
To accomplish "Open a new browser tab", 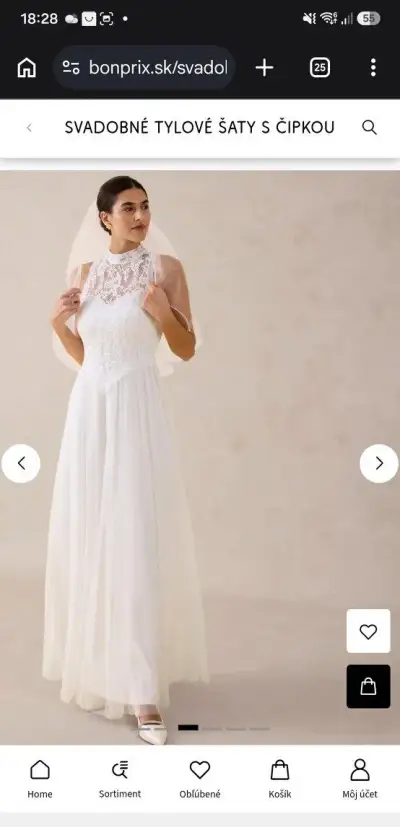I will (264, 68).
